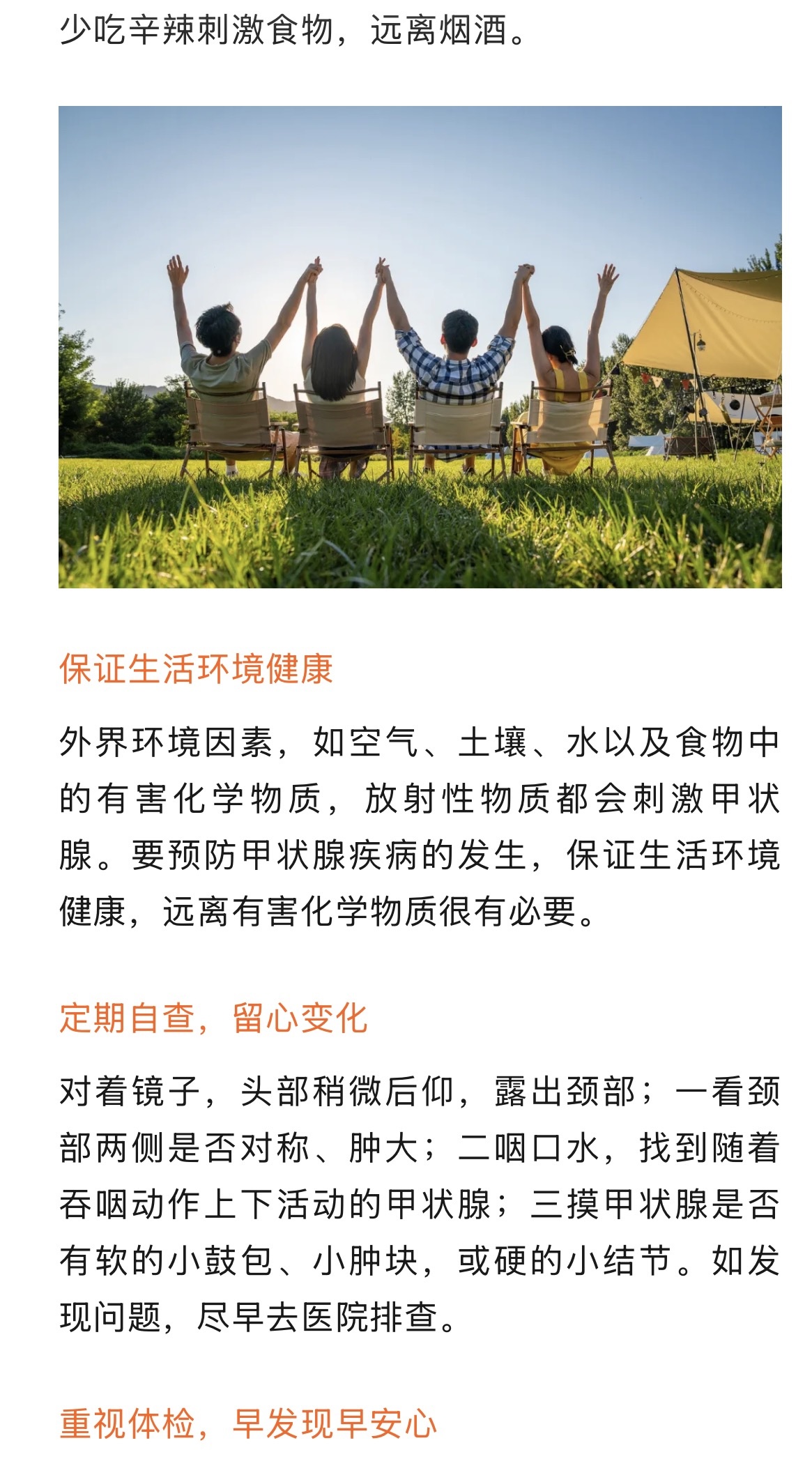Open the camping group photo full-screen
Image resolution: width=812 pixels, height=1459 pixels.
pos(420,346)
